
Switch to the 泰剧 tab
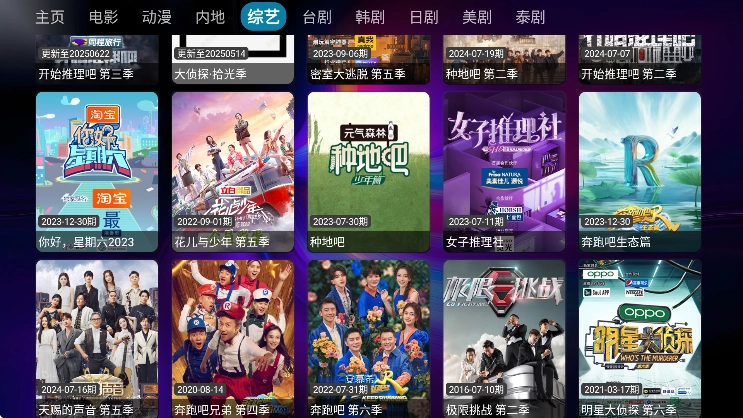(530, 17)
